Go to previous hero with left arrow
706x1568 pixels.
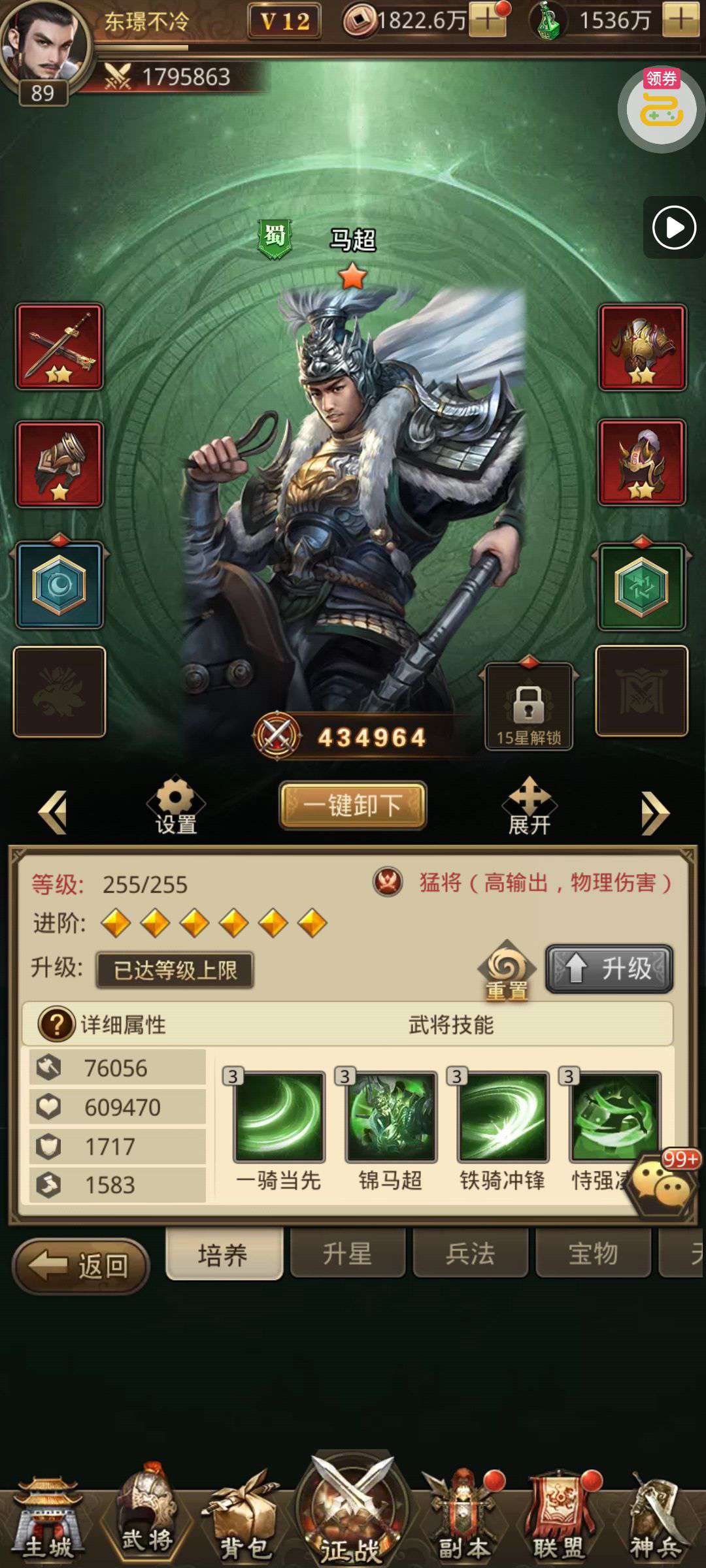click(x=53, y=812)
